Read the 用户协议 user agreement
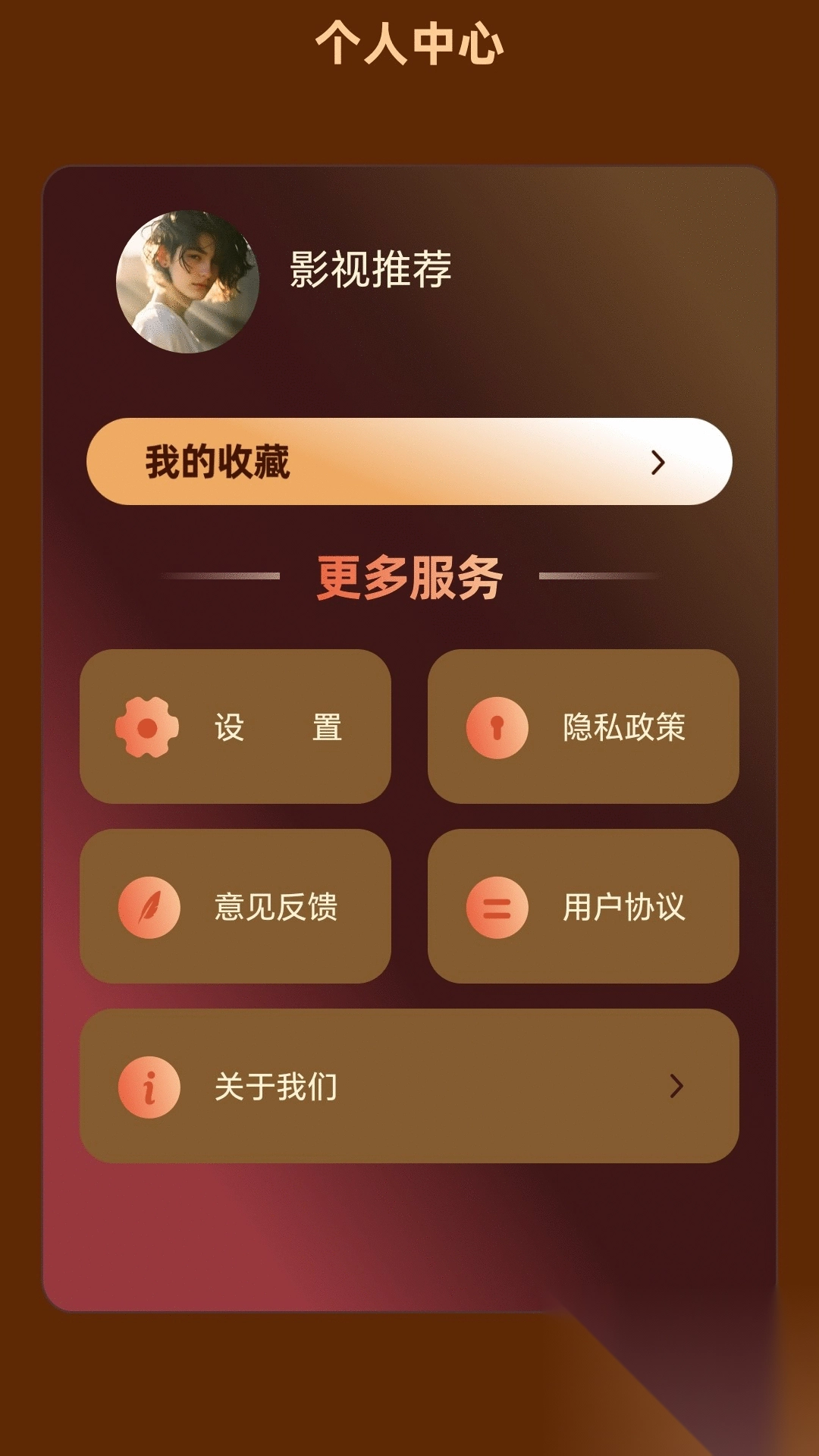 [583, 906]
